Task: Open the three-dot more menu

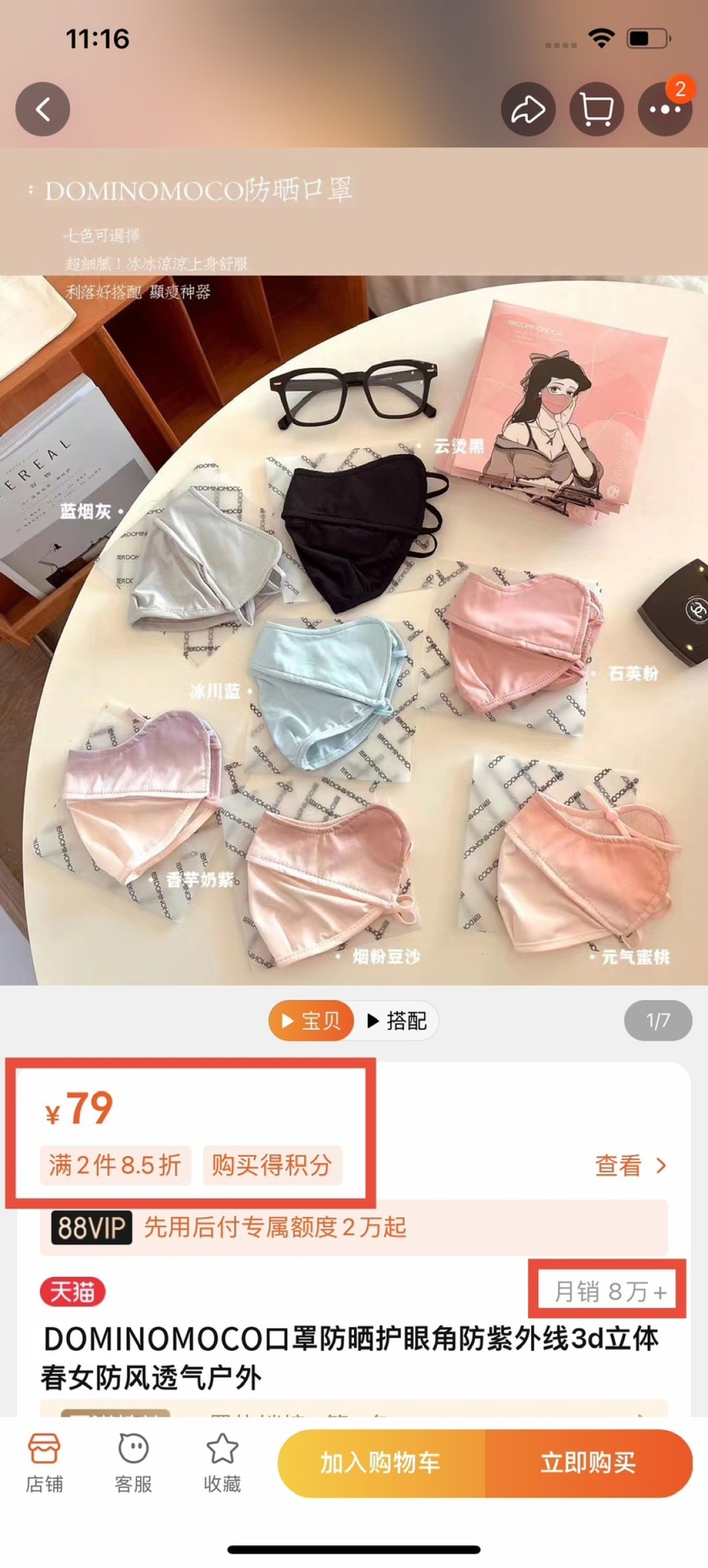Action: [x=665, y=109]
